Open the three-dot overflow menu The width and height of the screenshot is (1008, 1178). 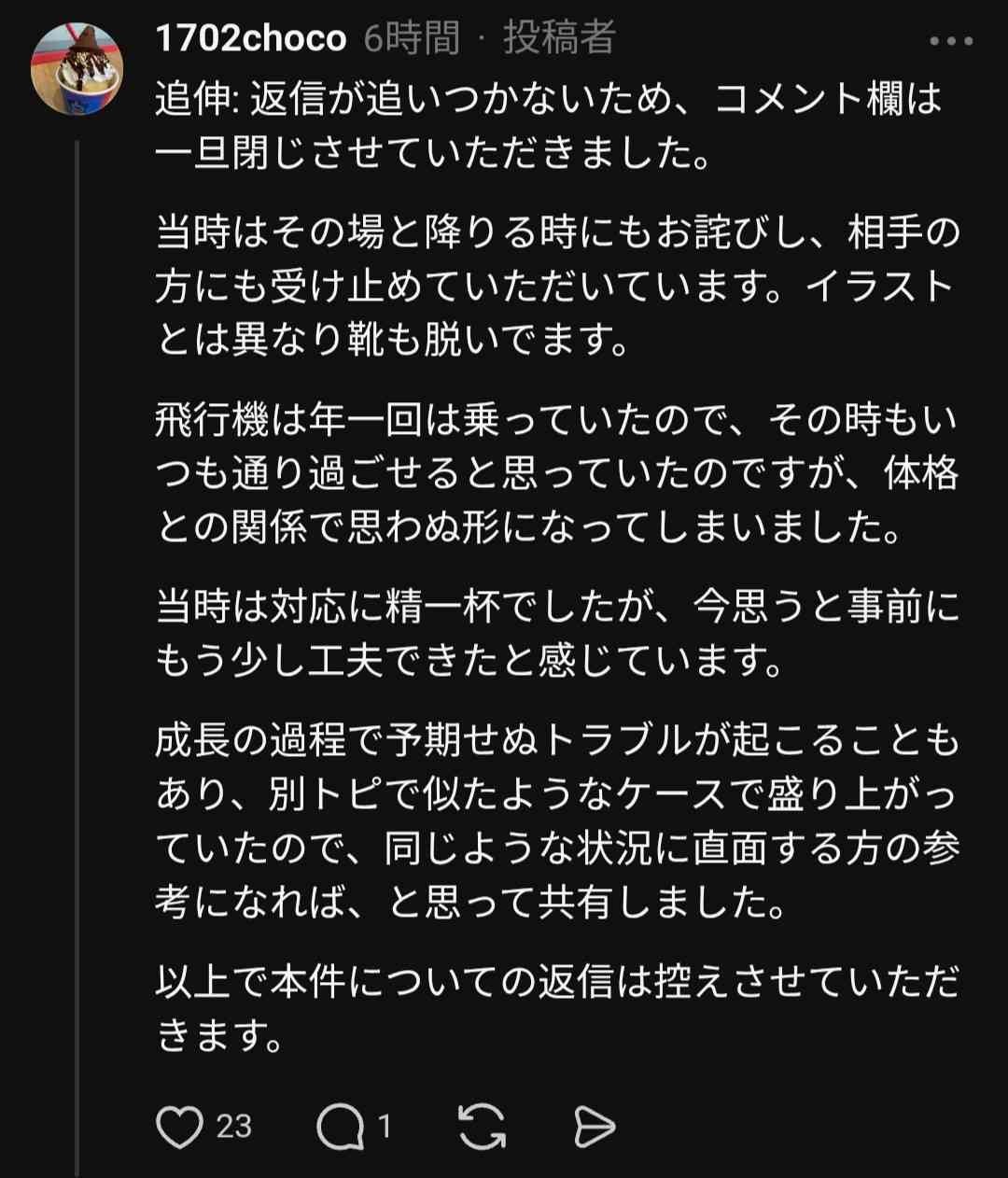951,41
